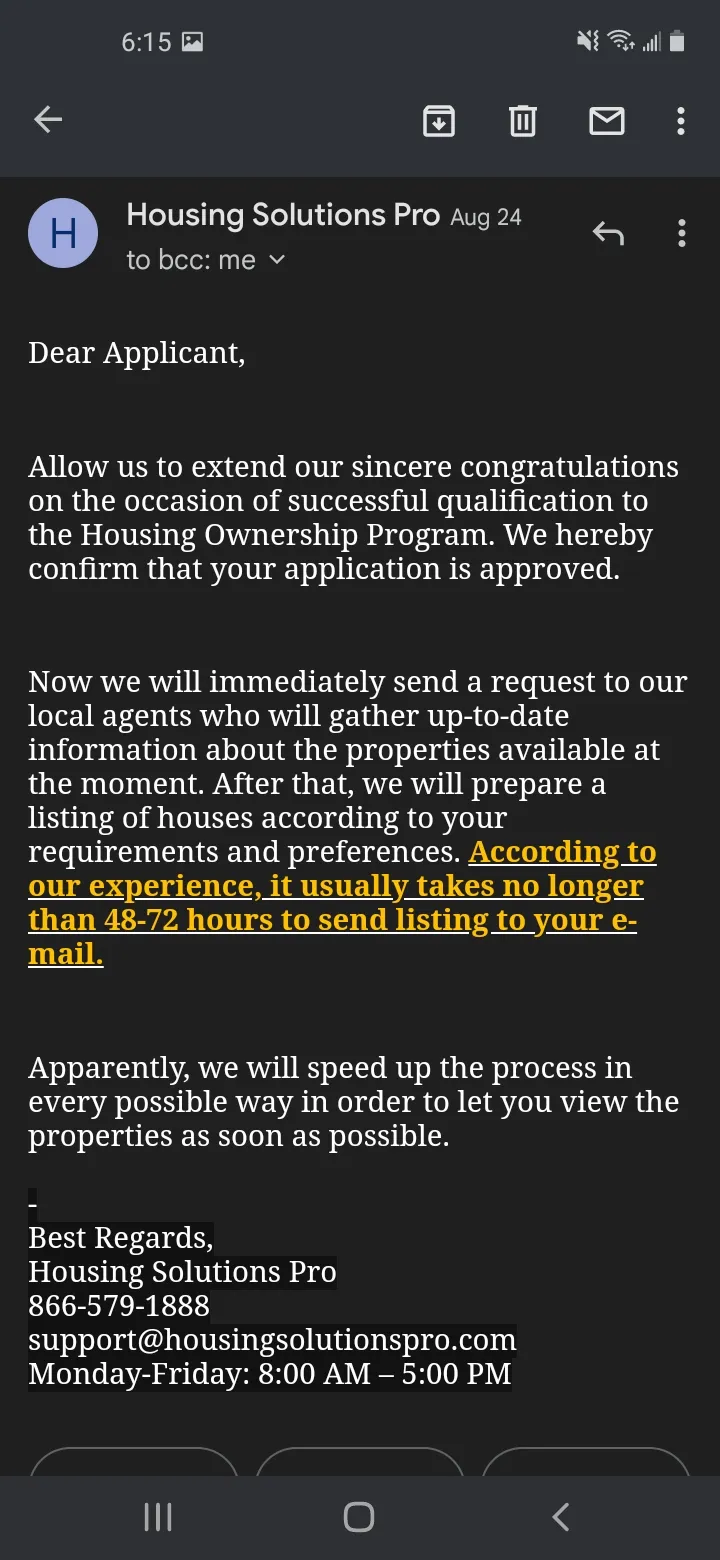Image resolution: width=720 pixels, height=1560 pixels.
Task: Tap the system home button
Action: pyautogui.click(x=359, y=1517)
